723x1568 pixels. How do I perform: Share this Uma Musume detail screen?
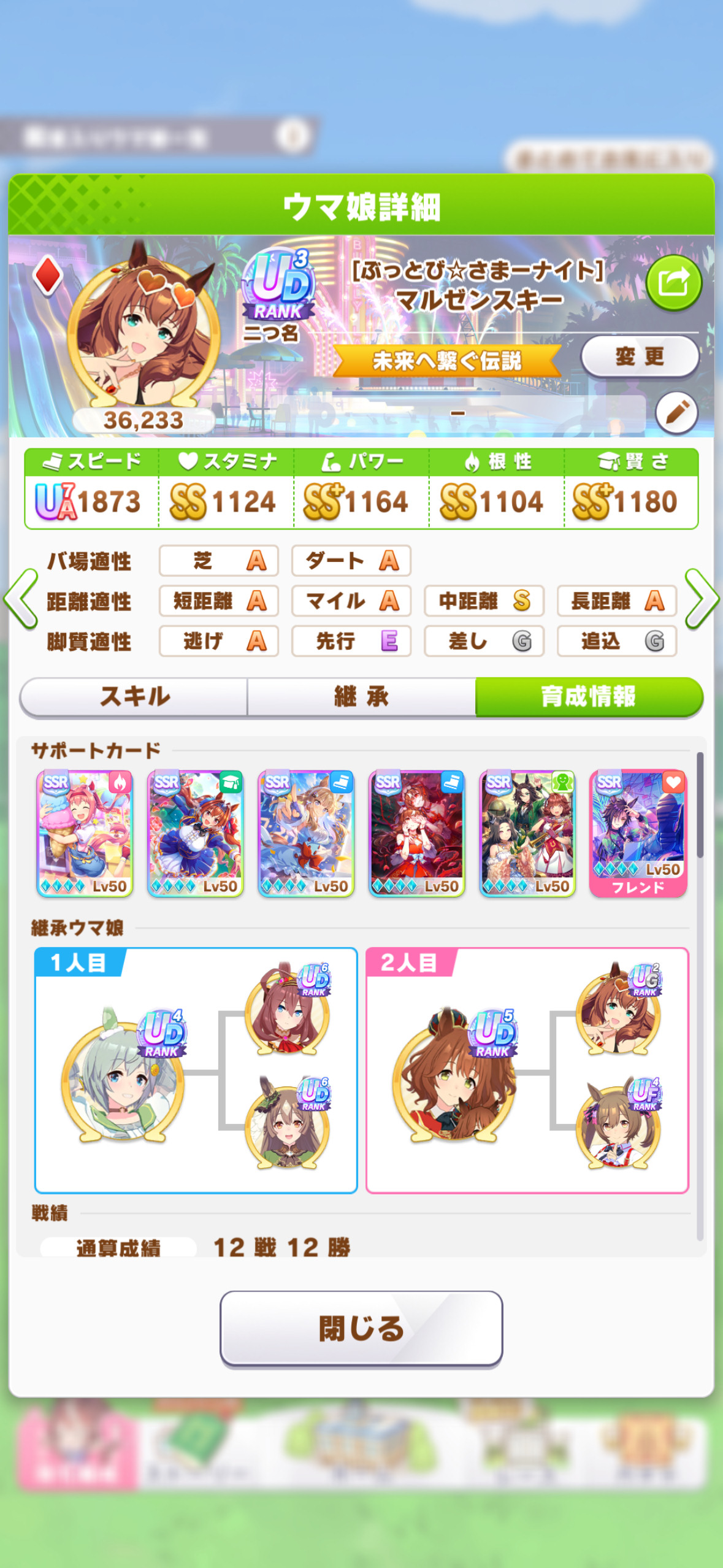(673, 283)
